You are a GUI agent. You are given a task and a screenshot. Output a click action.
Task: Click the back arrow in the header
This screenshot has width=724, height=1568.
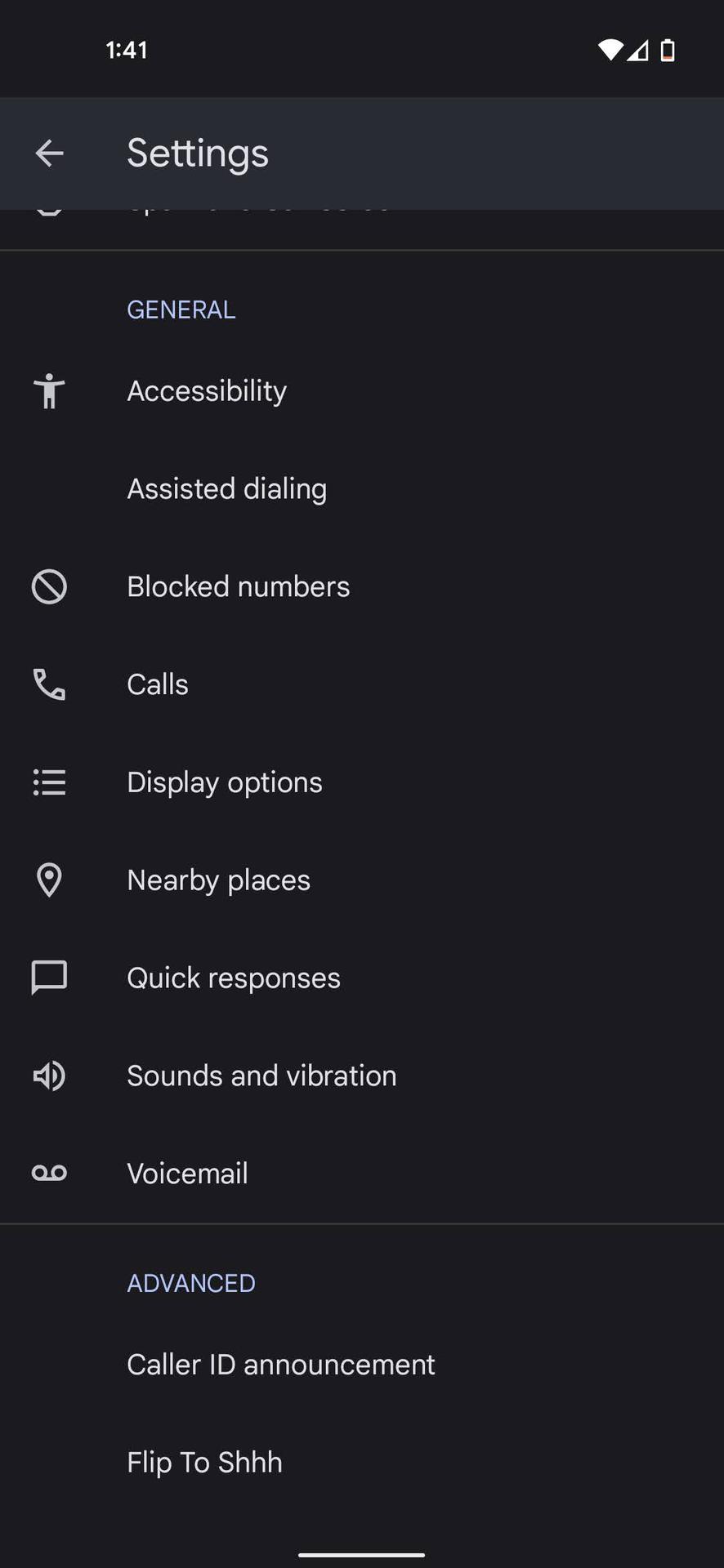(49, 153)
